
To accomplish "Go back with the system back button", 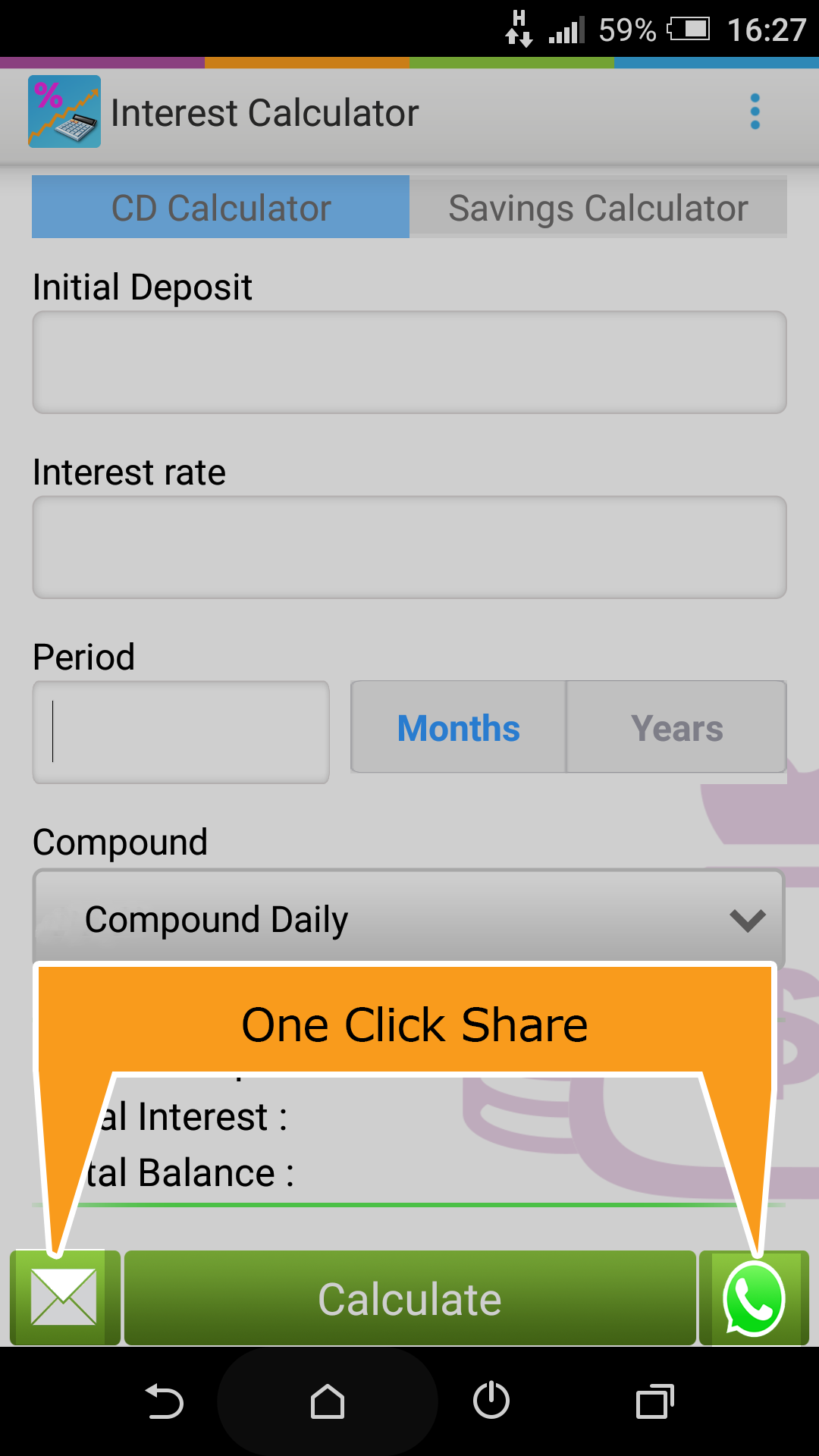I will [x=164, y=1401].
